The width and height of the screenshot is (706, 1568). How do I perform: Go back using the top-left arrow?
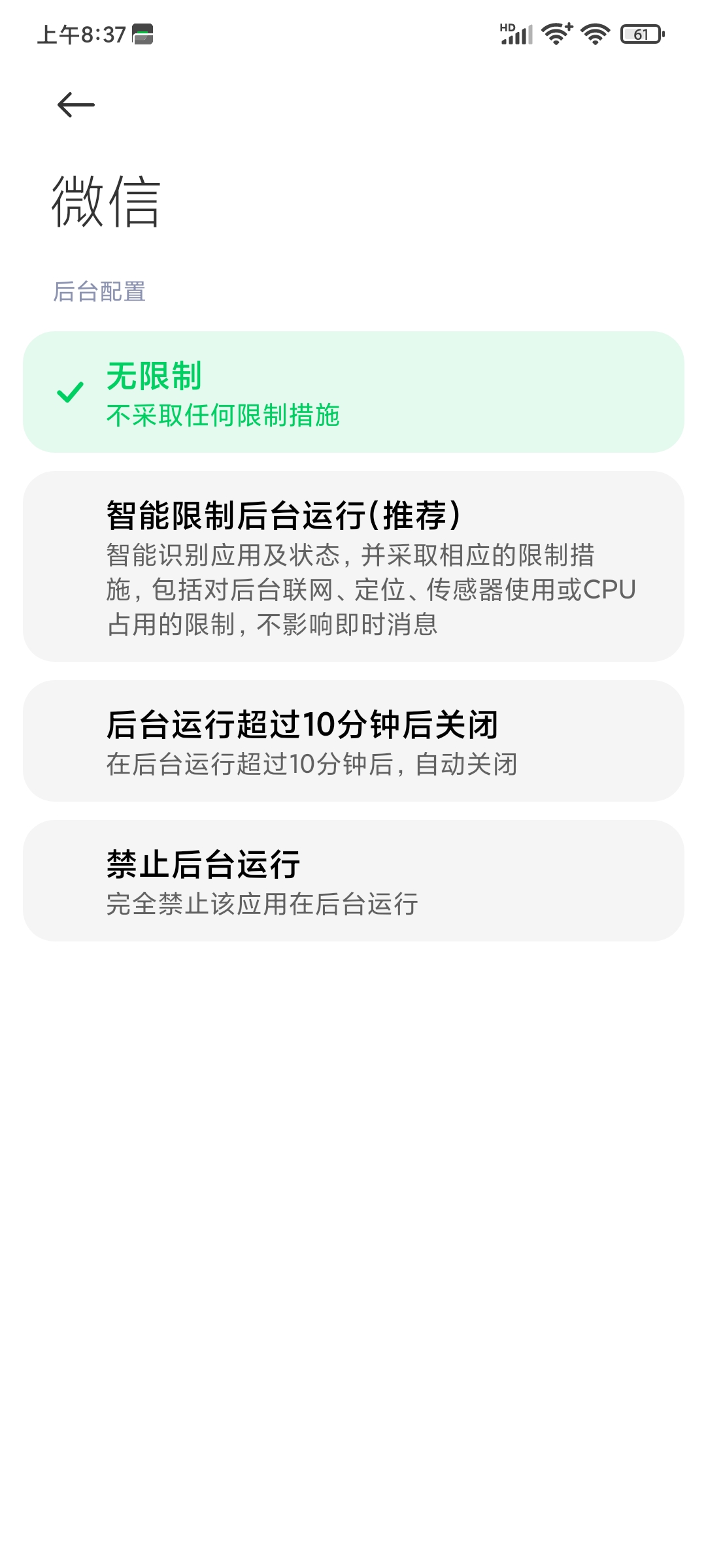pyautogui.click(x=76, y=105)
